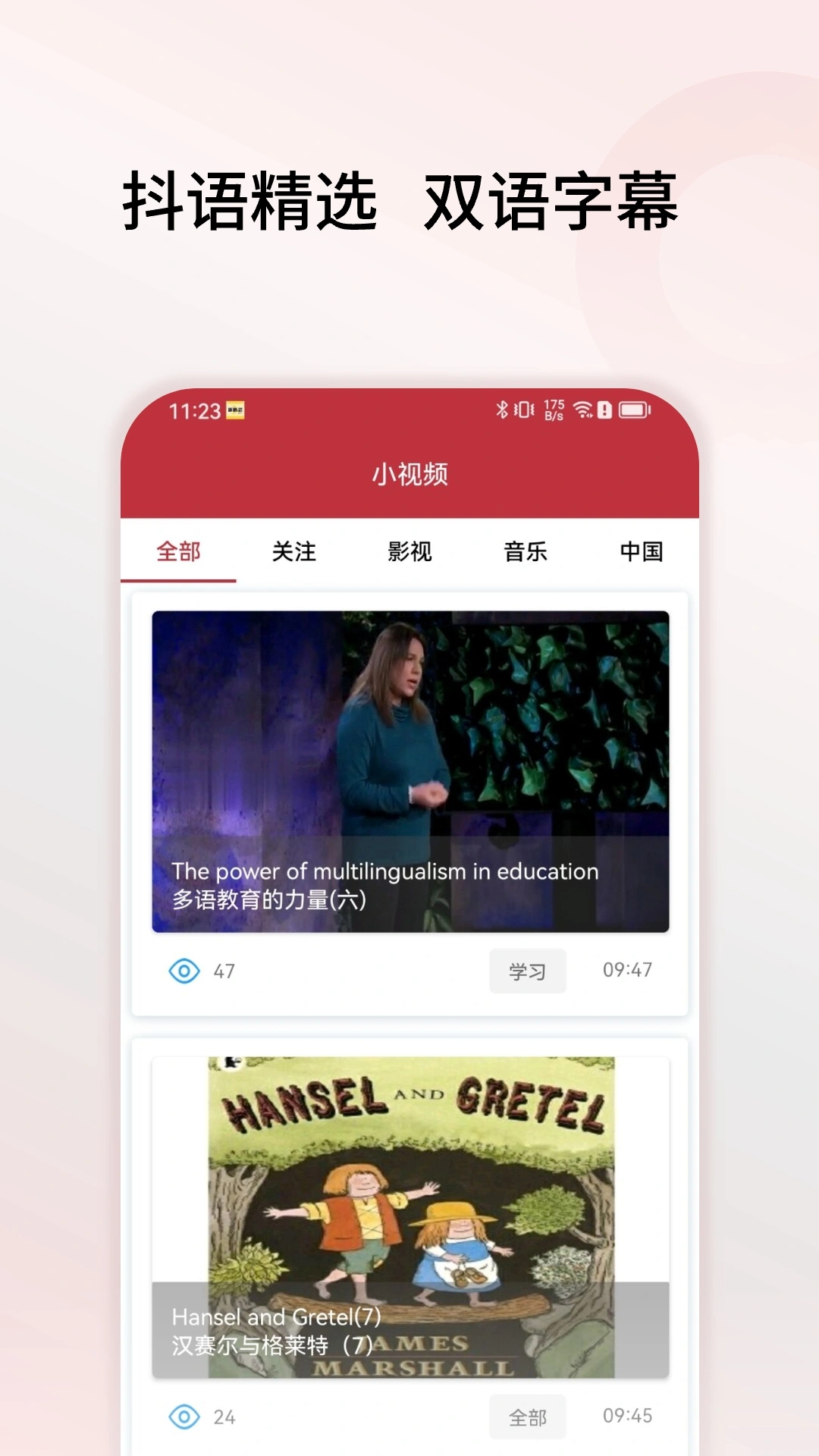This screenshot has width=819, height=1456.
Task: Tap the 学习 button on multilingualism video
Action: 528,971
